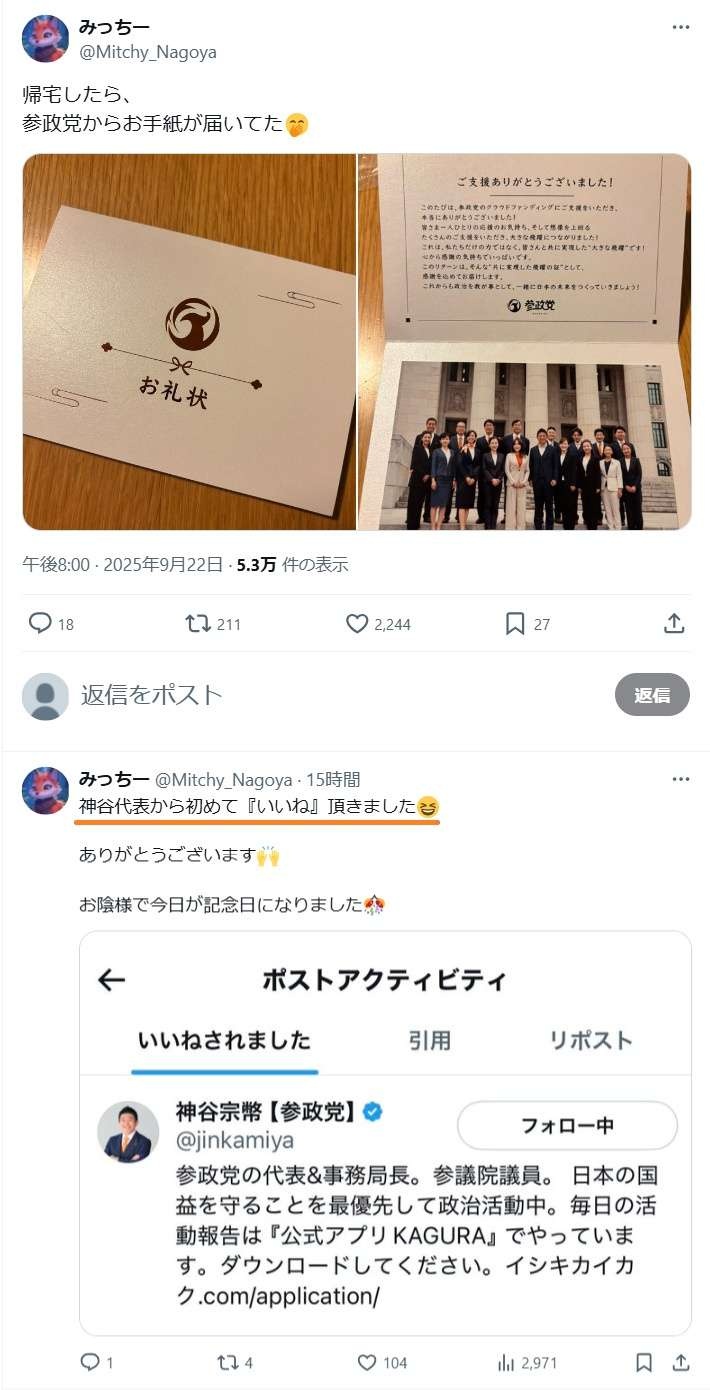The image size is (710, 1390).
Task: Bookmark the post with 27 bookmarks
Action: click(515, 624)
